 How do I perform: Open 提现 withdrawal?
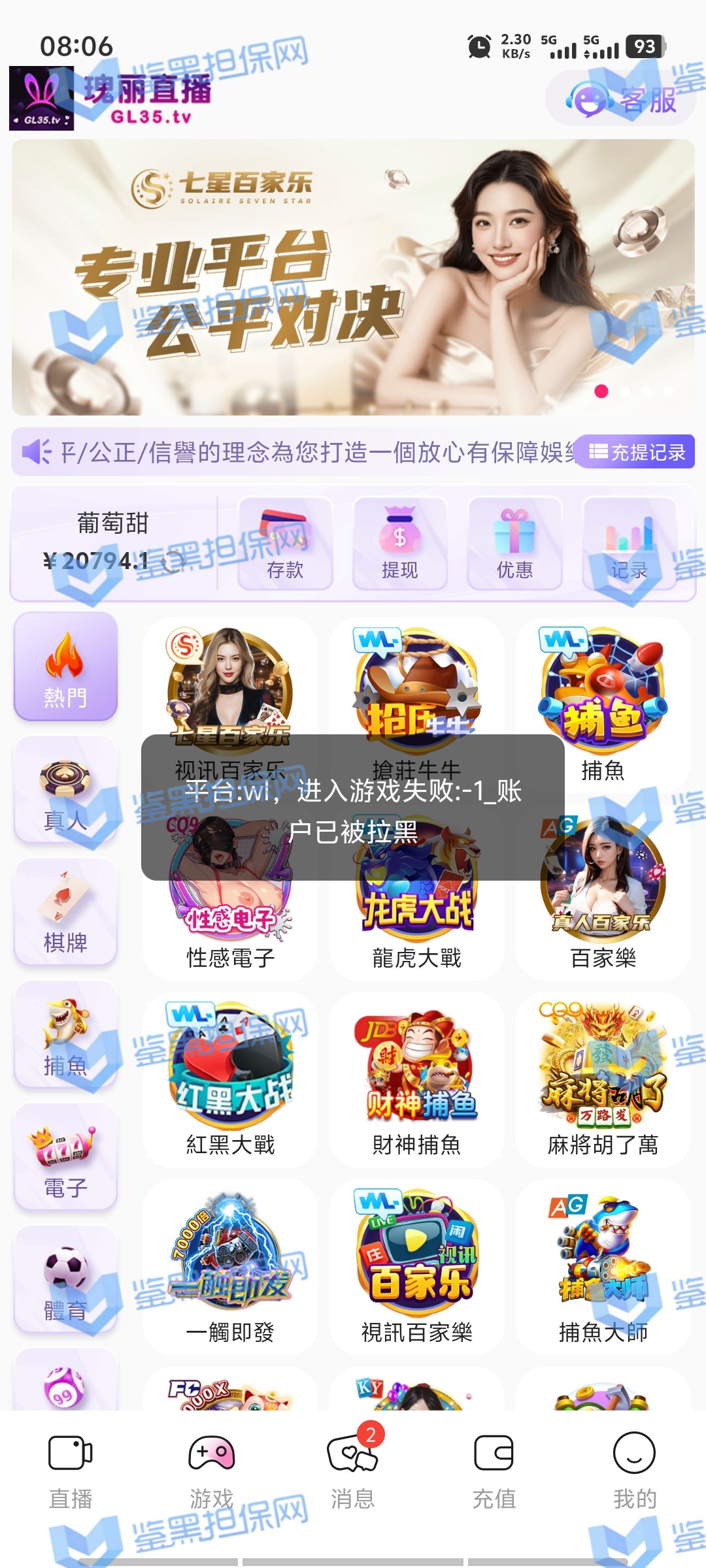(400, 544)
